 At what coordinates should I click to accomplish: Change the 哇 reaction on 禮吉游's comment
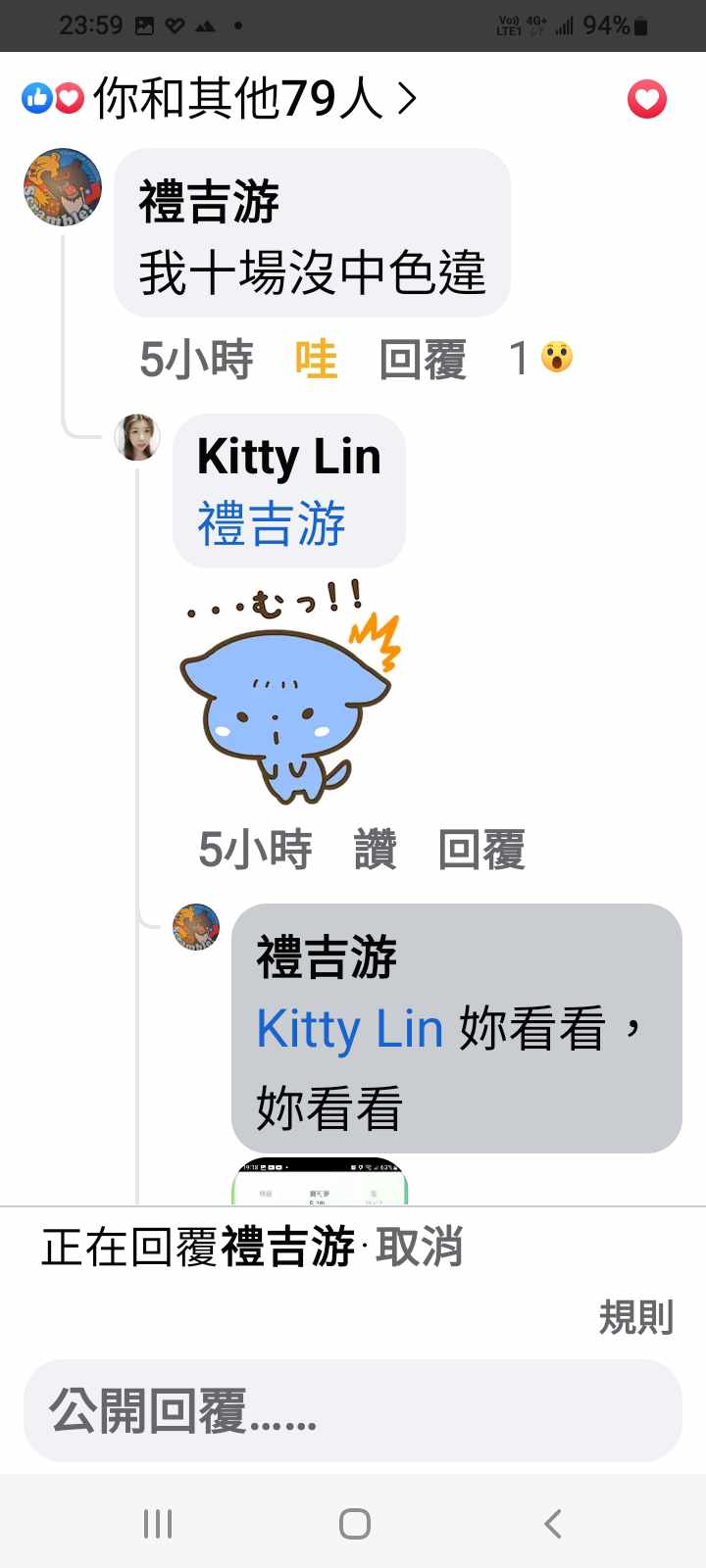tap(316, 360)
